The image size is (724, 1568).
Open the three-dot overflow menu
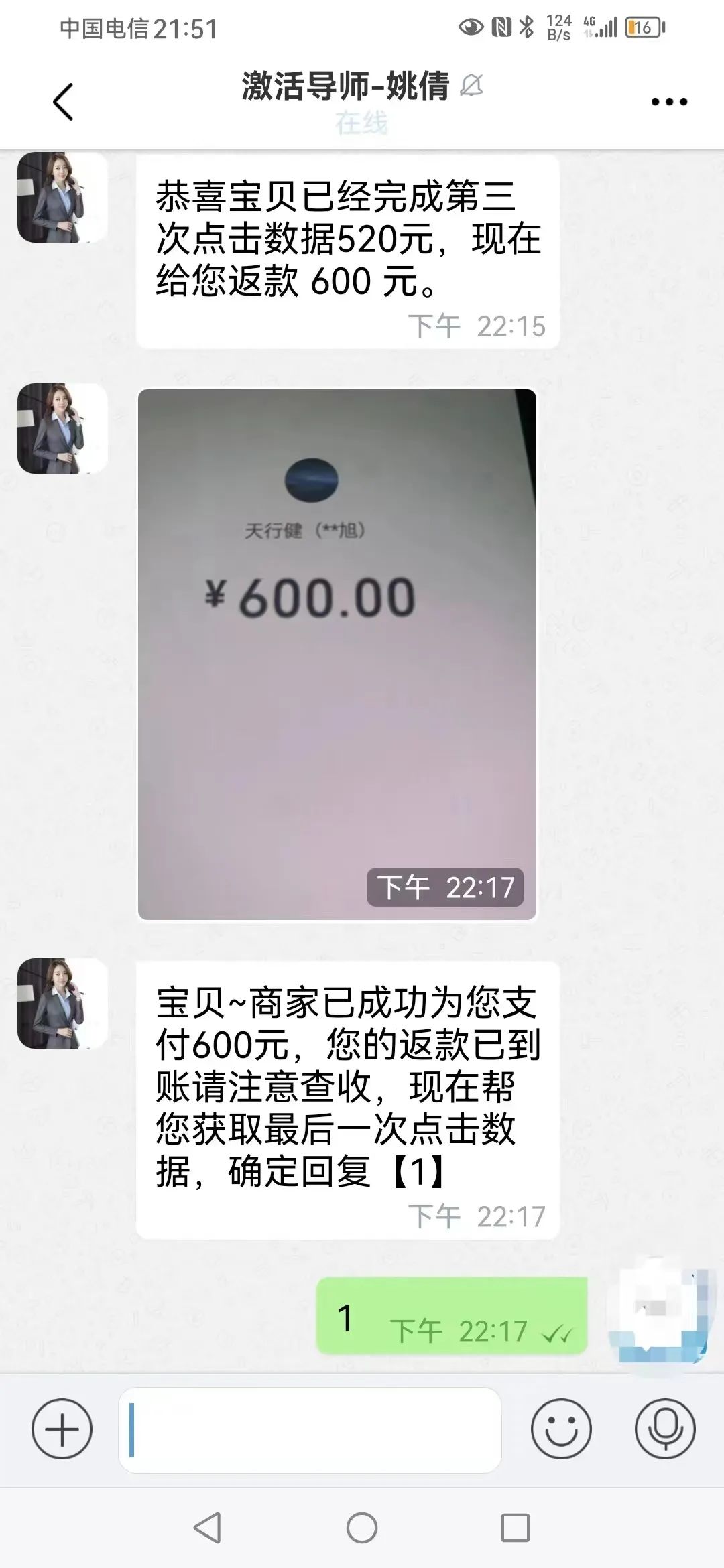tap(669, 102)
